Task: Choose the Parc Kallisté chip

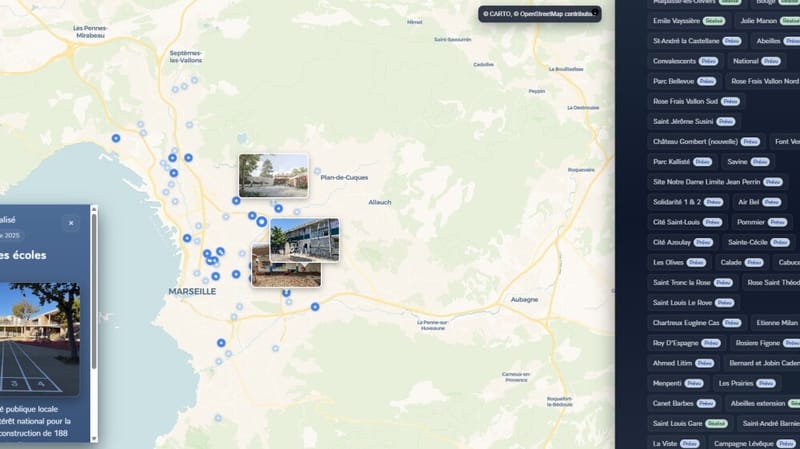Action: [682, 161]
